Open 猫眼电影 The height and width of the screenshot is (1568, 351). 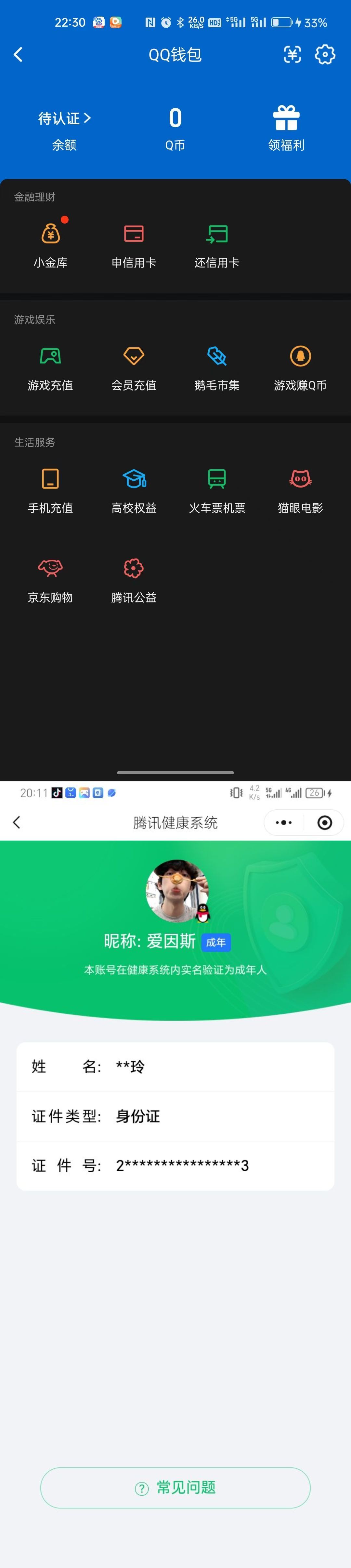point(300,489)
